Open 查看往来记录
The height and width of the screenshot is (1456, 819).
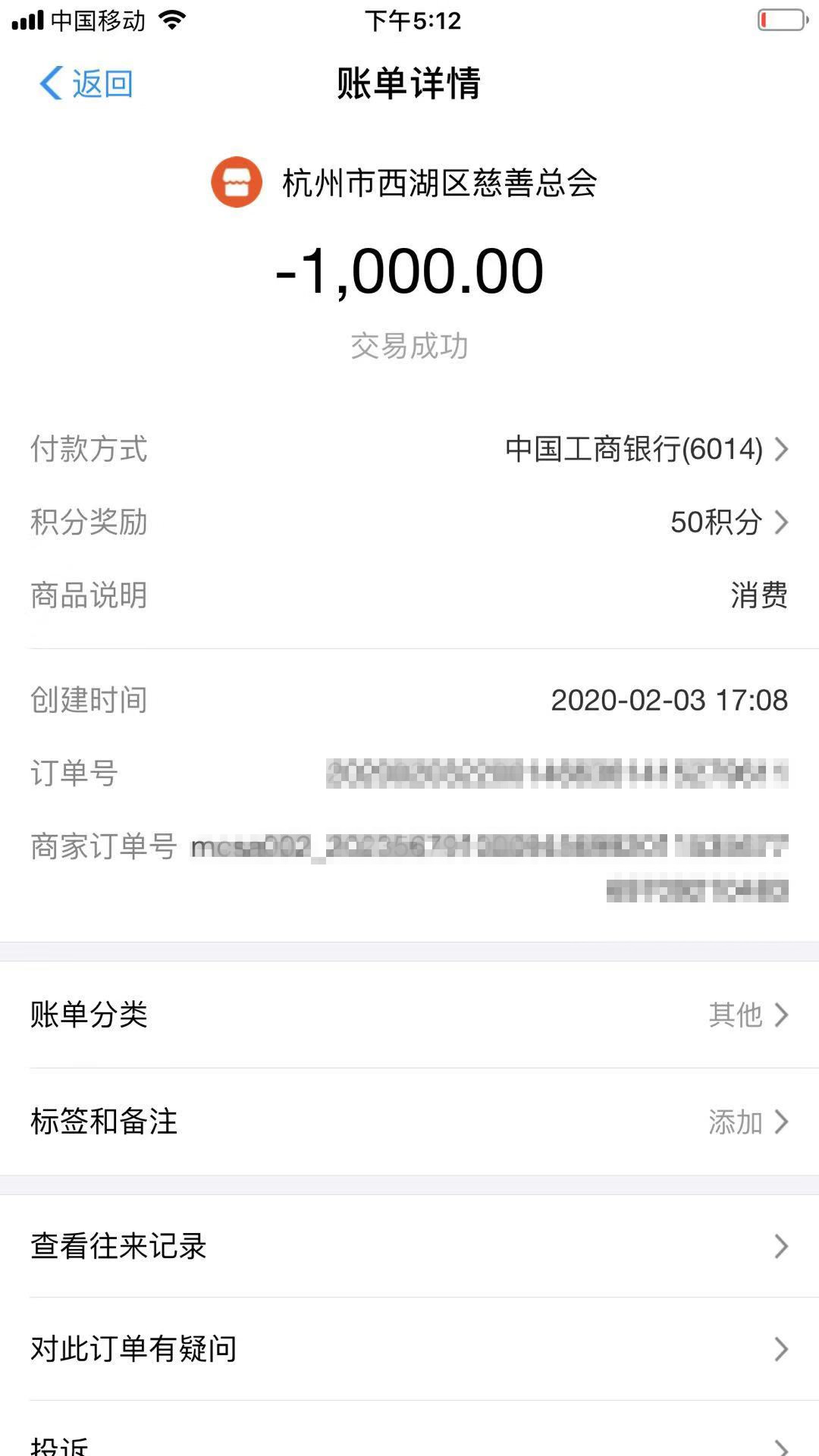pos(409,1246)
